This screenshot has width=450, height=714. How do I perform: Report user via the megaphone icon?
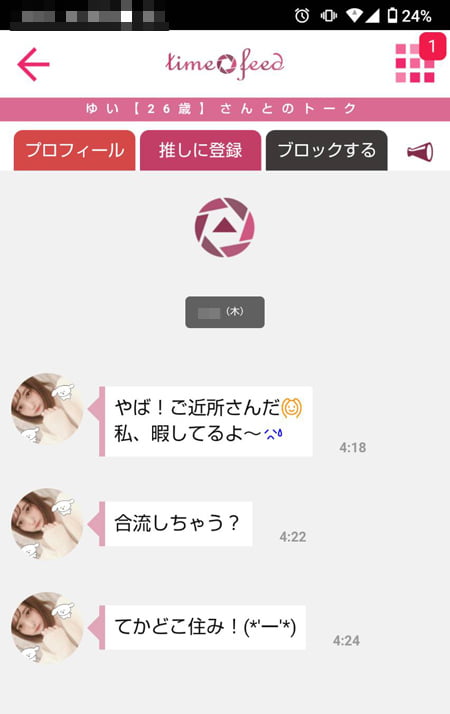(x=420, y=152)
